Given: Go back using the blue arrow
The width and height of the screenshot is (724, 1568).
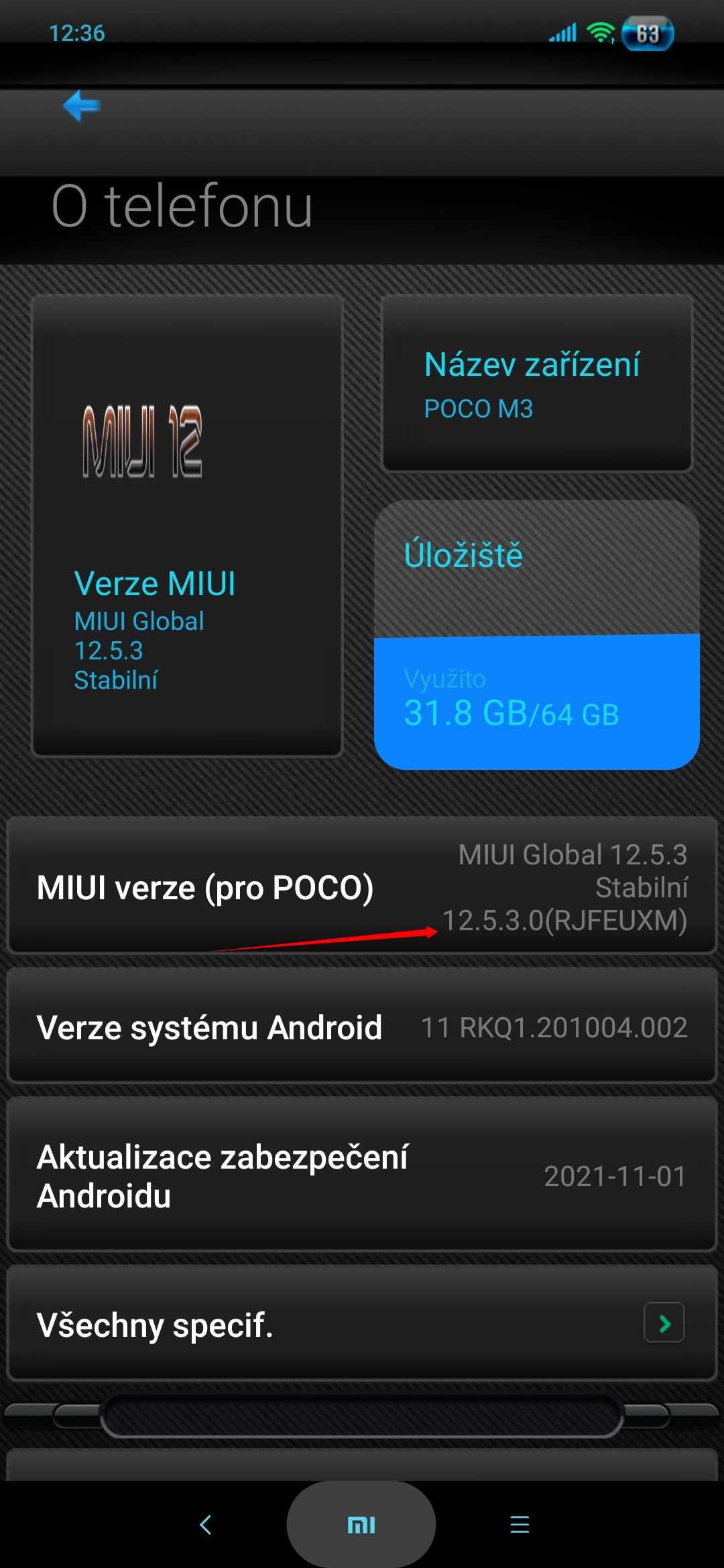Looking at the screenshot, I should pos(81,106).
